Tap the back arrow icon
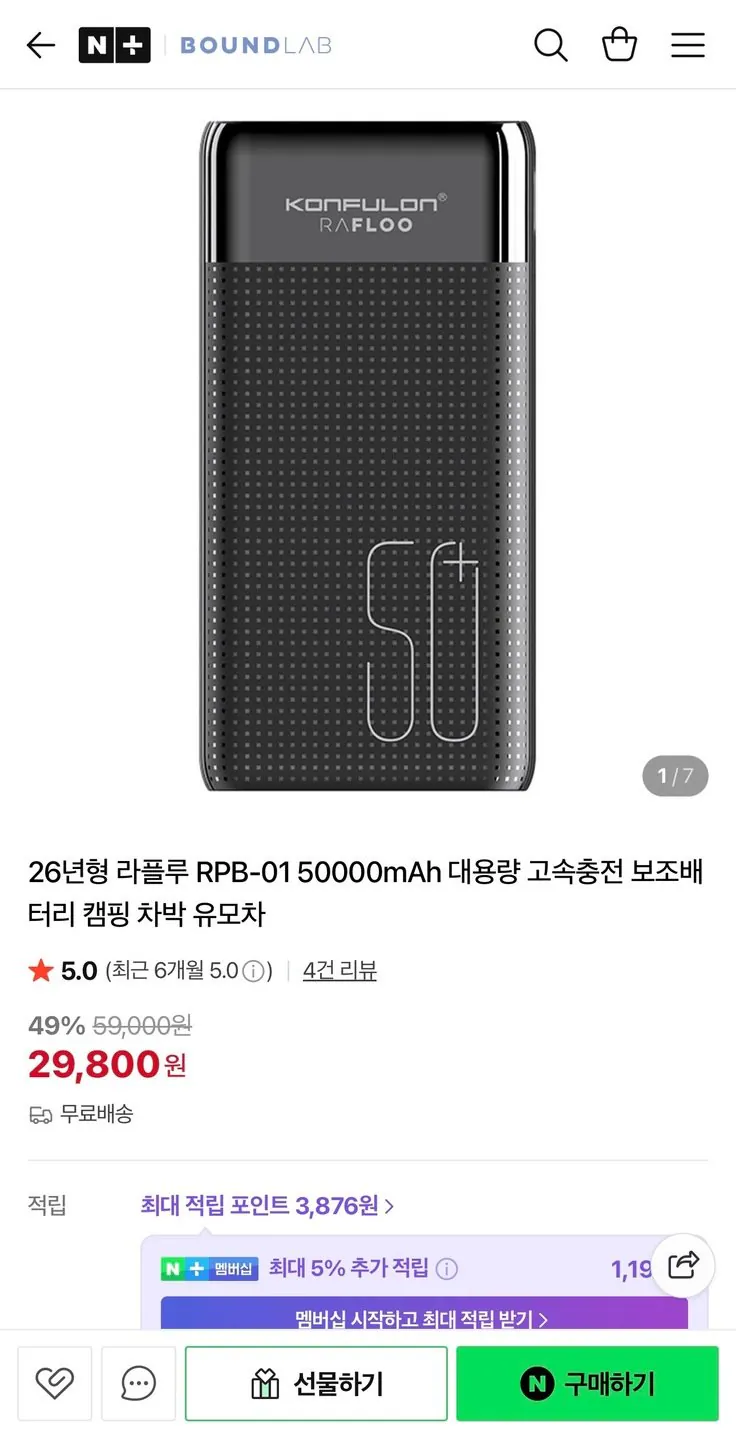 pyautogui.click(x=40, y=44)
